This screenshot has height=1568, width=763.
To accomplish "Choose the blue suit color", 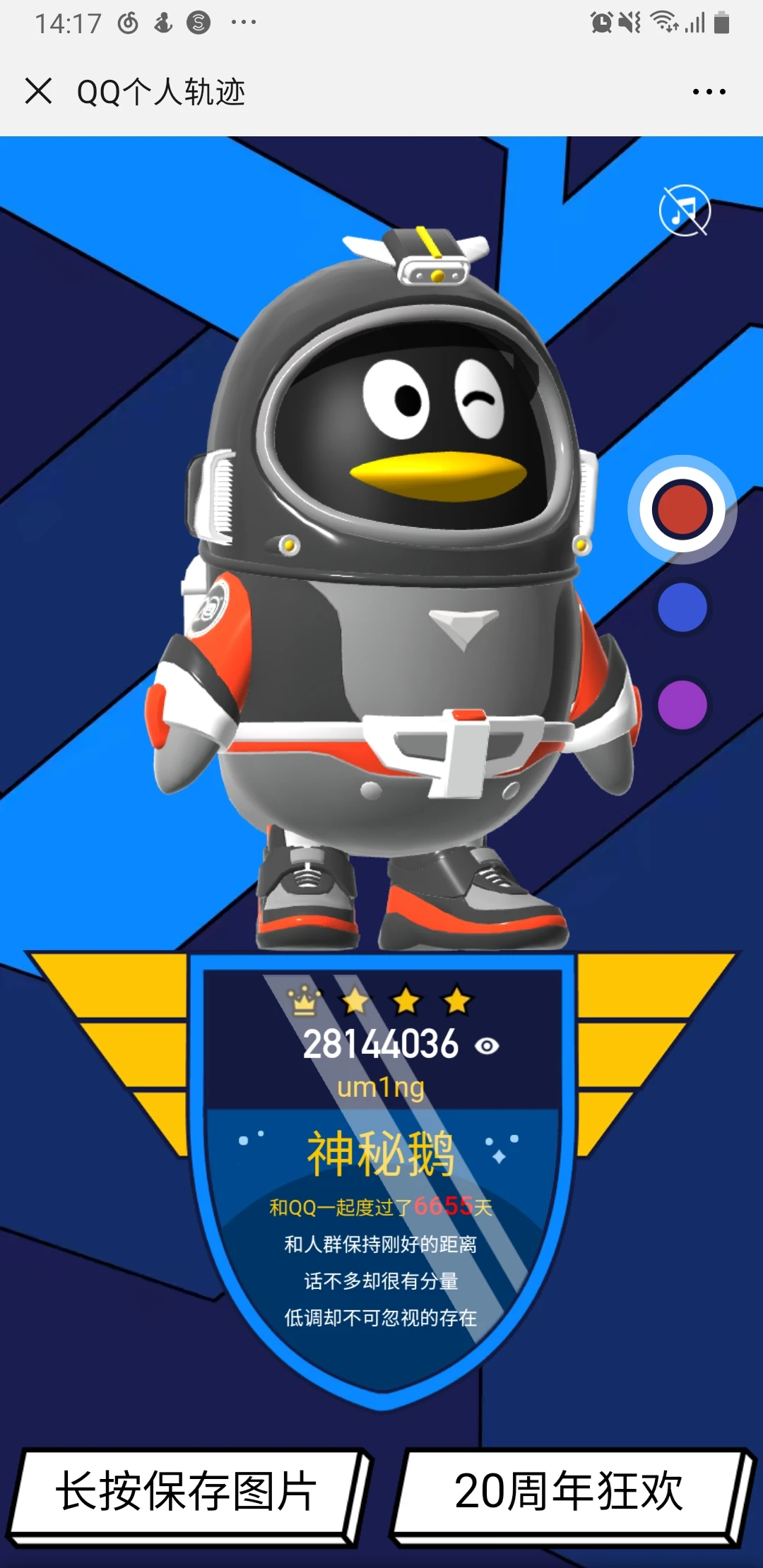I will [682, 607].
